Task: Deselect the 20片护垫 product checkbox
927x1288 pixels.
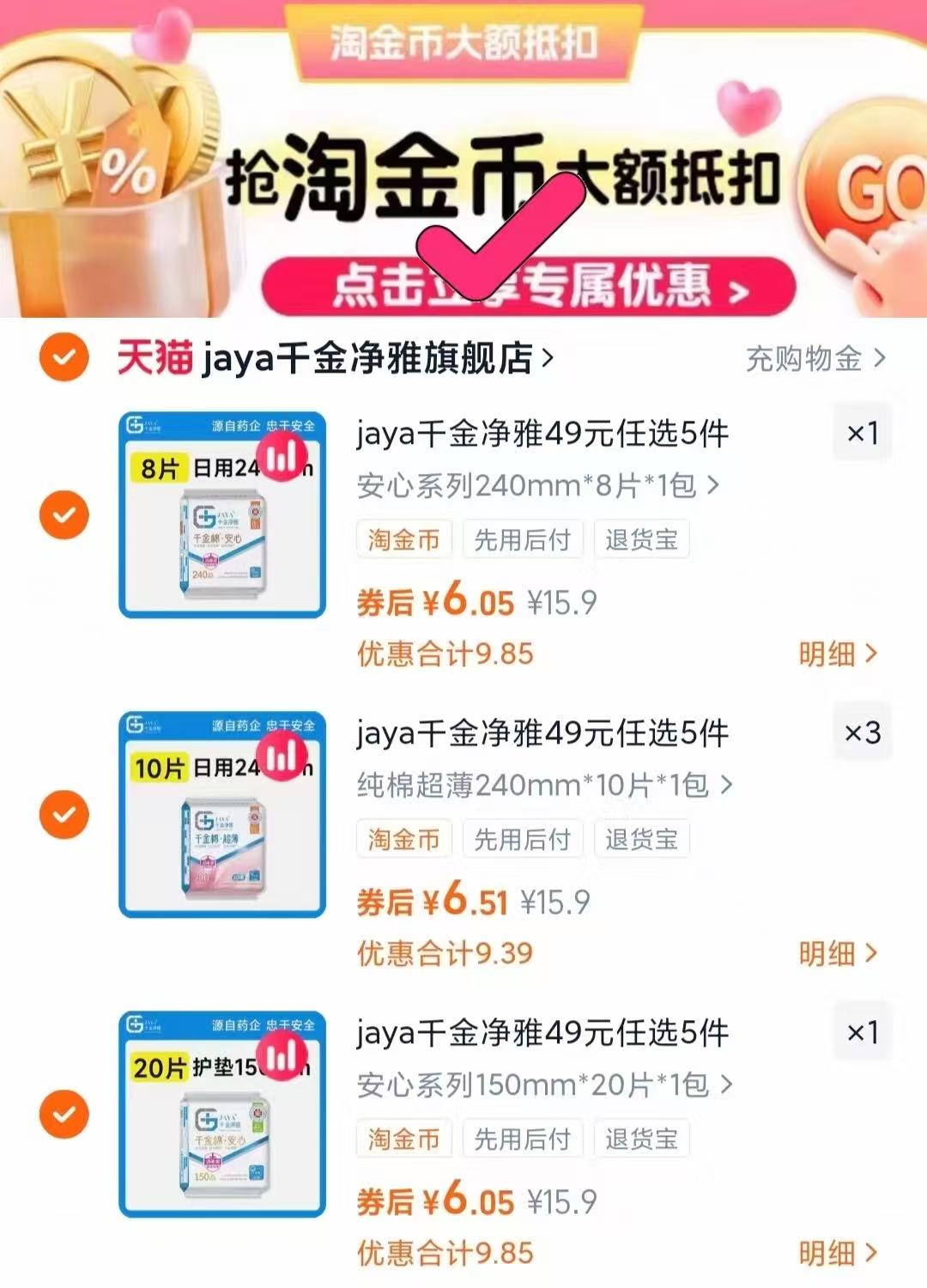Action: click(63, 1113)
